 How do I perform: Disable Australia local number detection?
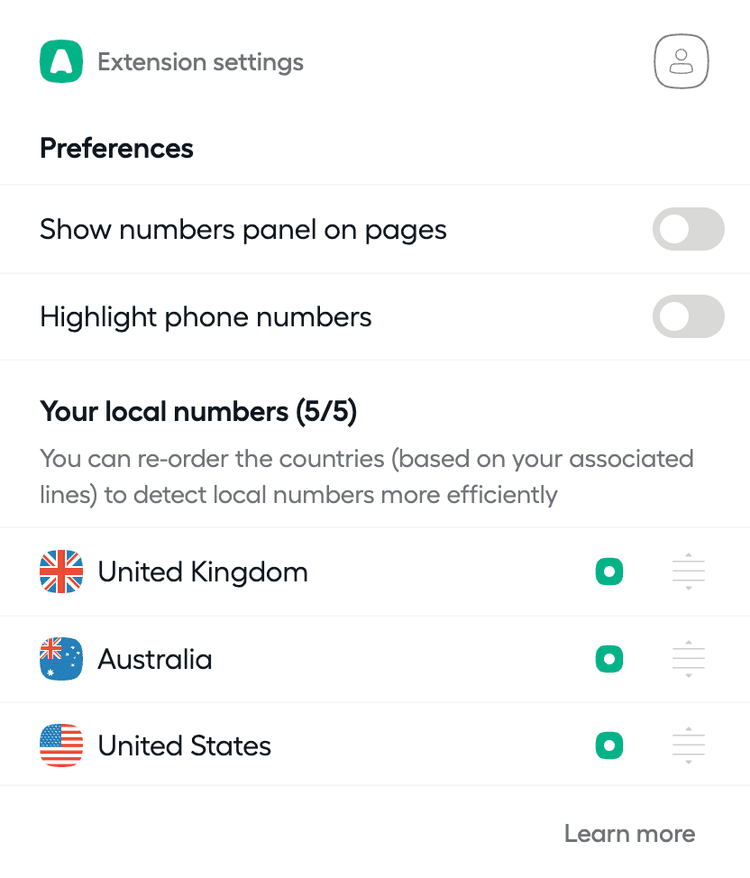pyautogui.click(x=609, y=659)
